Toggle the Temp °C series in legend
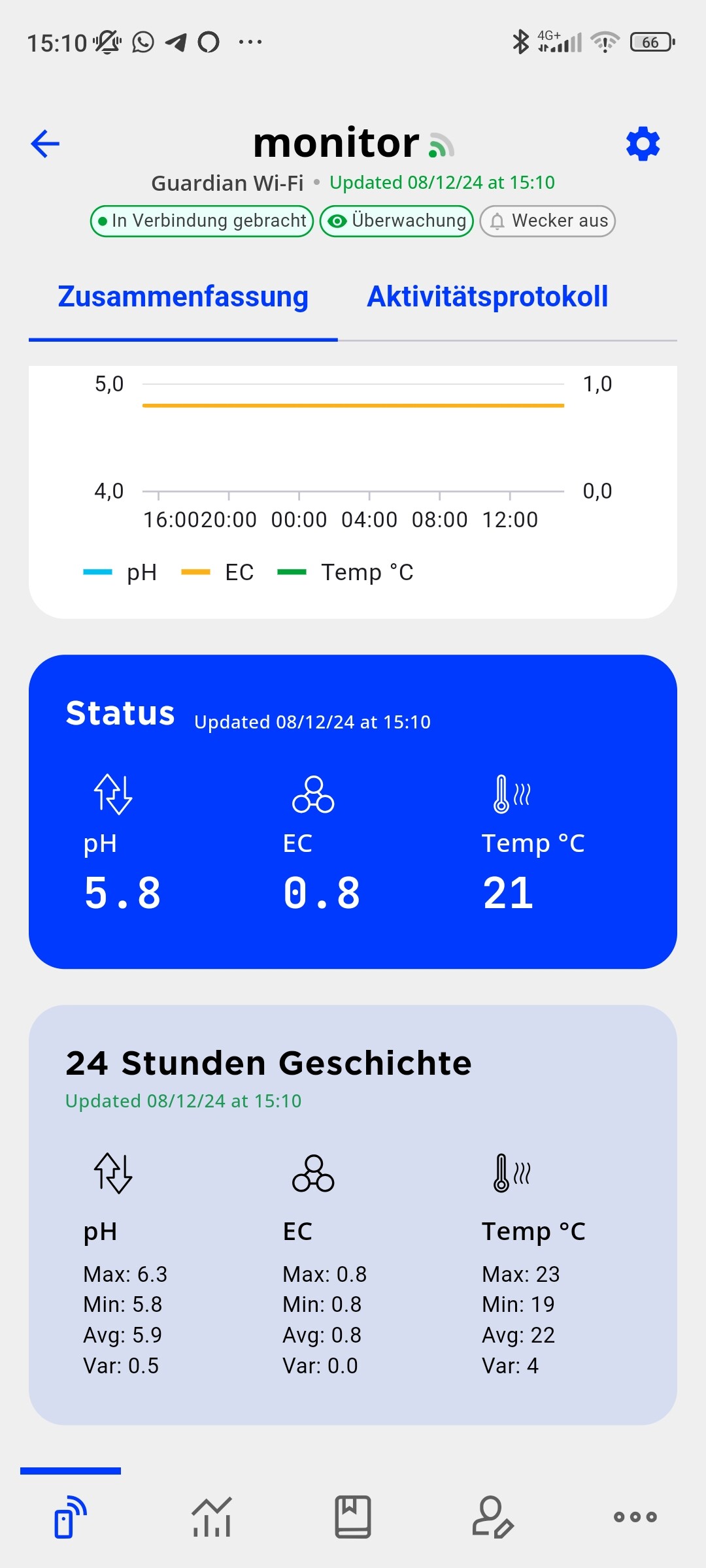This screenshot has height=1568, width=706. 346,572
